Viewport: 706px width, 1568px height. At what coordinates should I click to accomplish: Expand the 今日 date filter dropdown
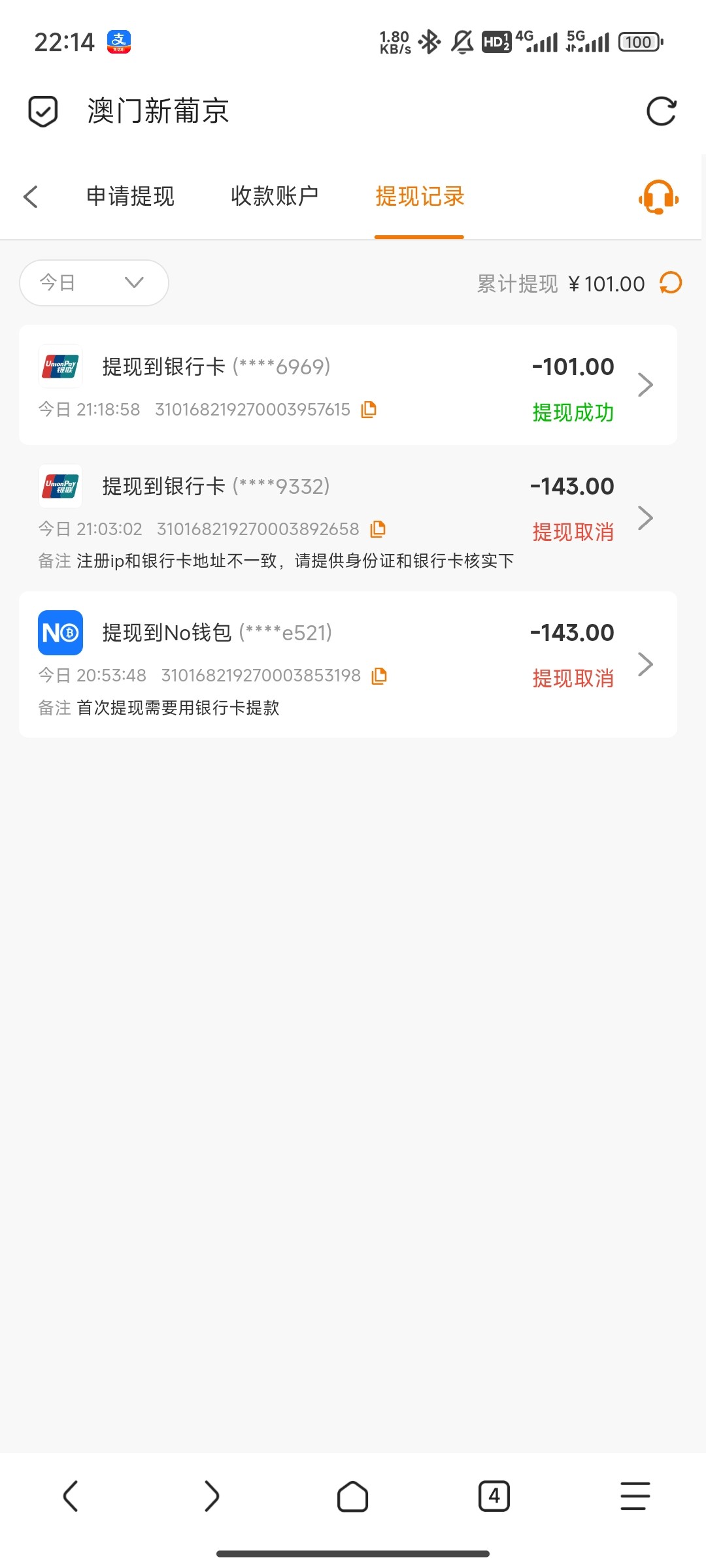click(x=94, y=283)
